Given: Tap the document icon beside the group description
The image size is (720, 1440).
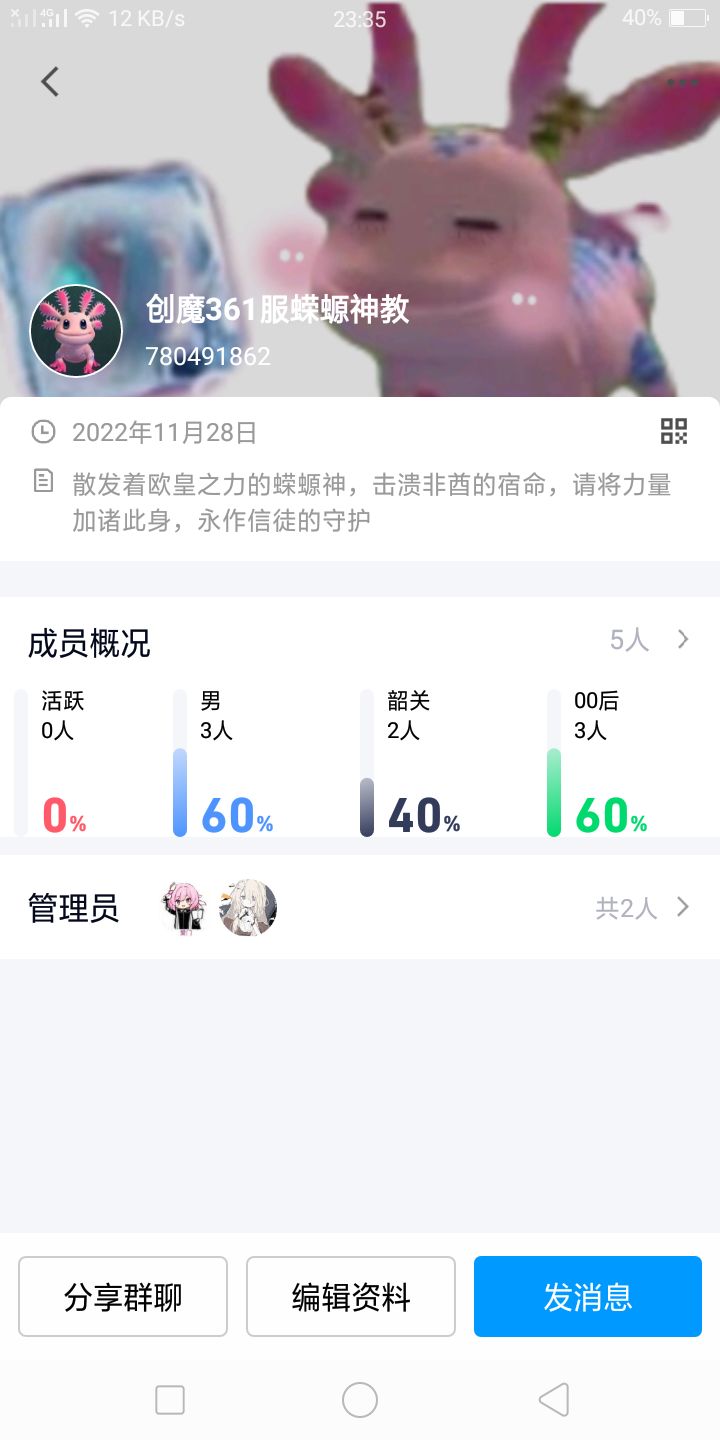Looking at the screenshot, I should 41,482.
